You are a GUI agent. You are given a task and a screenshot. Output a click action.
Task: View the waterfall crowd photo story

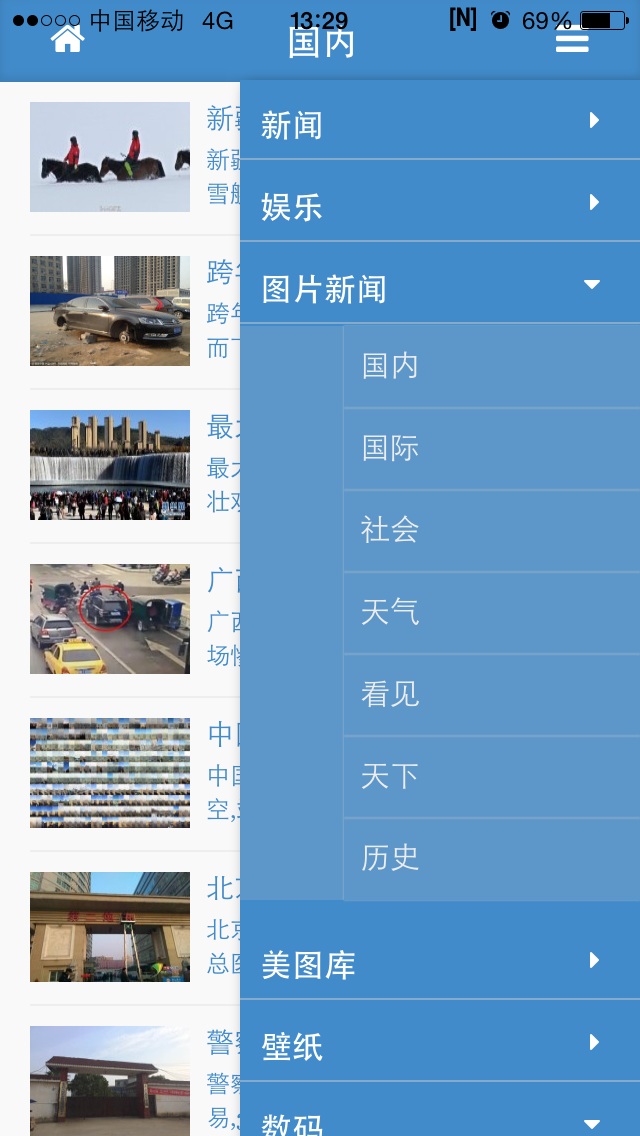[x=109, y=465]
